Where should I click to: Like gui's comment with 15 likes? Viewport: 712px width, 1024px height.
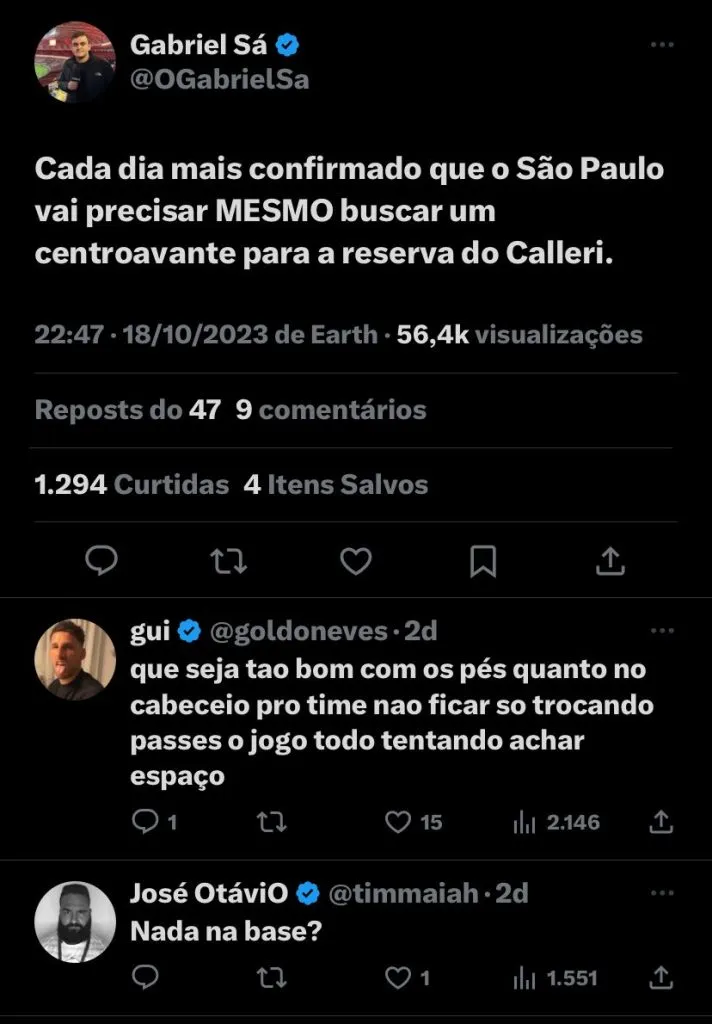tap(400, 822)
